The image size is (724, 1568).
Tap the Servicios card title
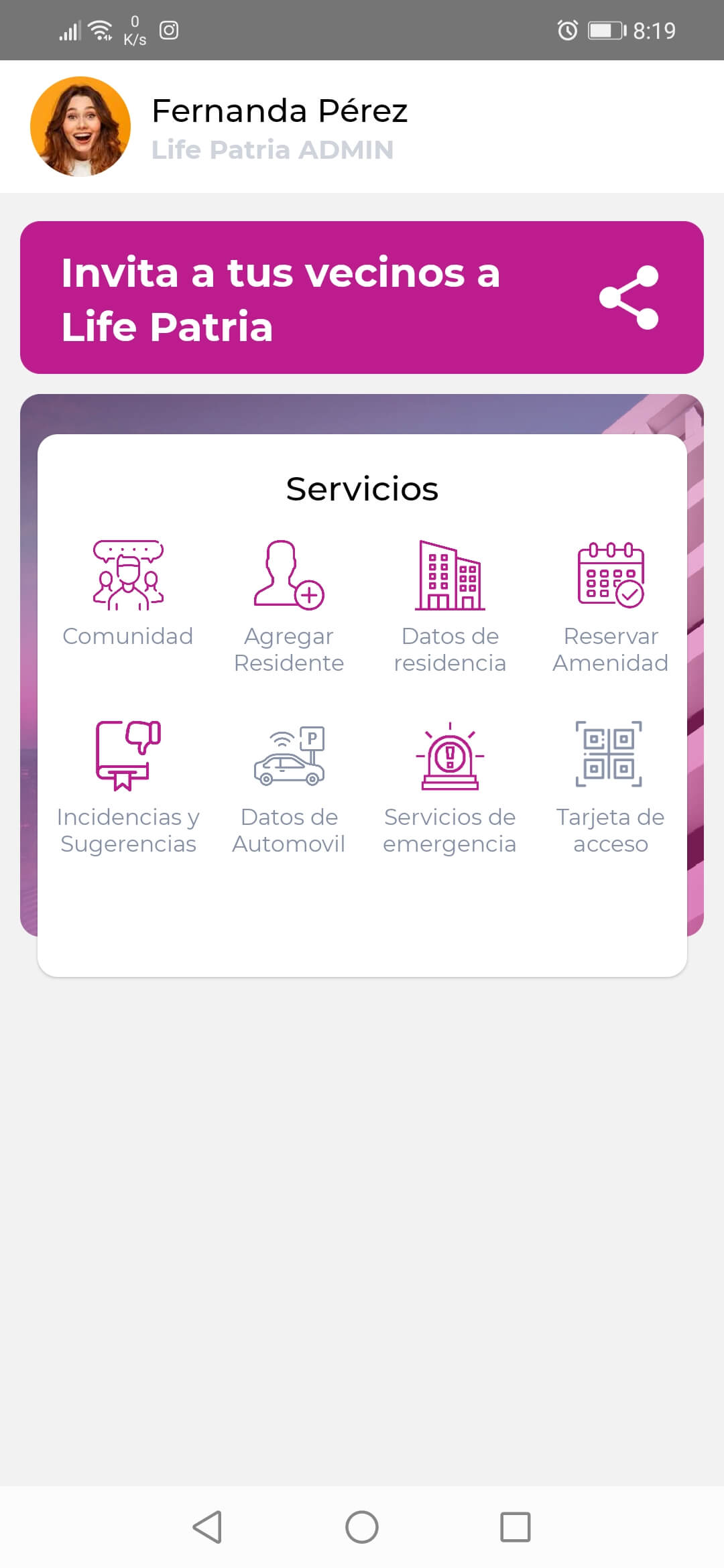coord(362,488)
